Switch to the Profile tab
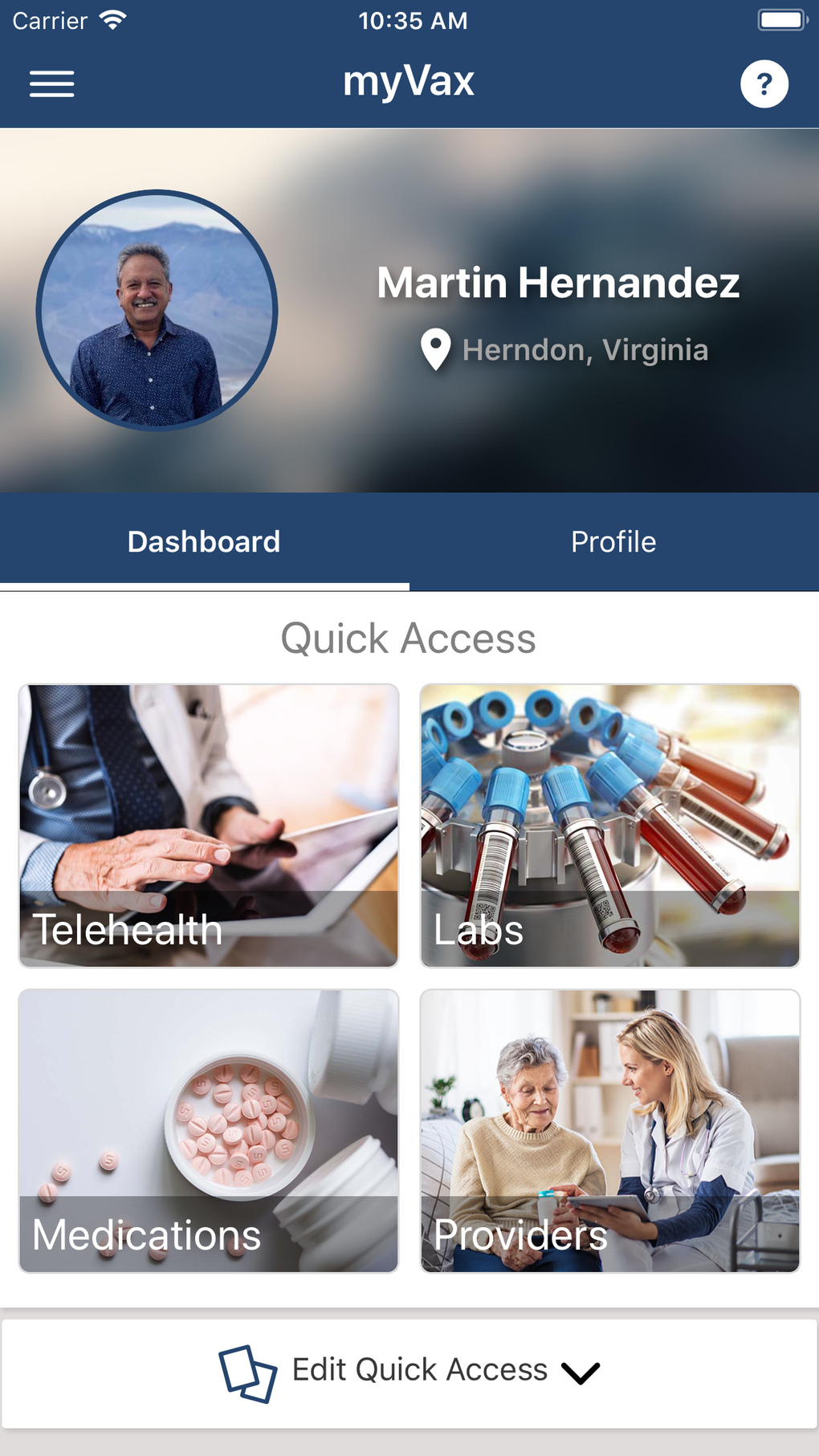 pyautogui.click(x=613, y=542)
